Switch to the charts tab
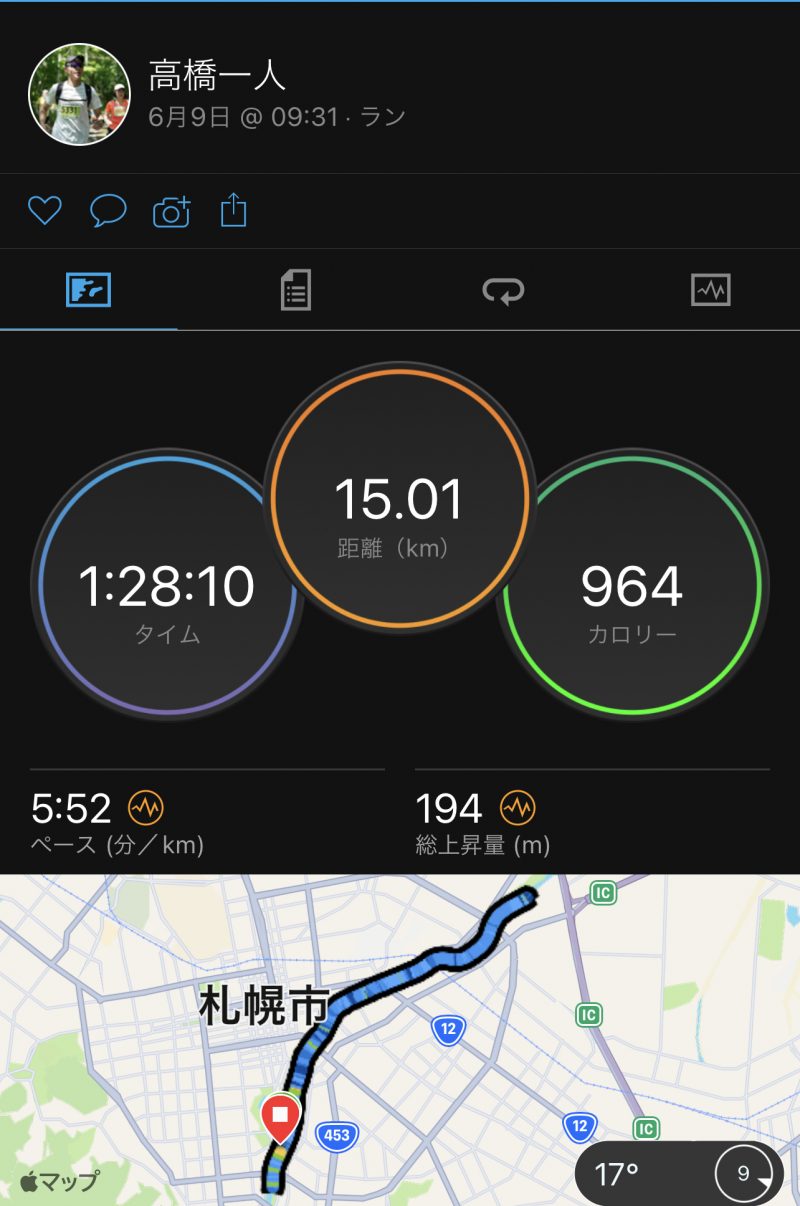This screenshot has height=1206, width=800. point(711,291)
